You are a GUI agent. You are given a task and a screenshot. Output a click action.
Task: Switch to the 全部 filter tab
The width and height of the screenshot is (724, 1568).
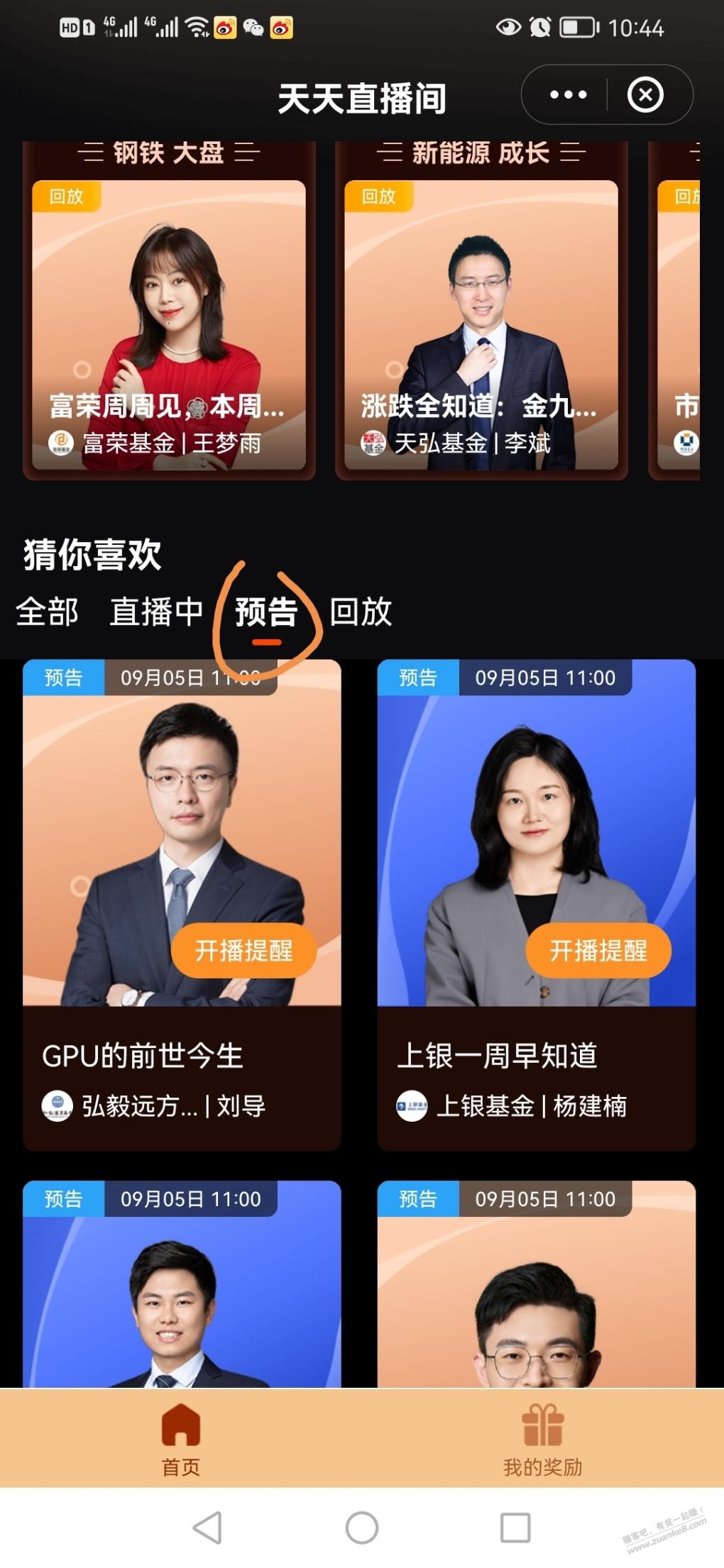[x=47, y=612]
